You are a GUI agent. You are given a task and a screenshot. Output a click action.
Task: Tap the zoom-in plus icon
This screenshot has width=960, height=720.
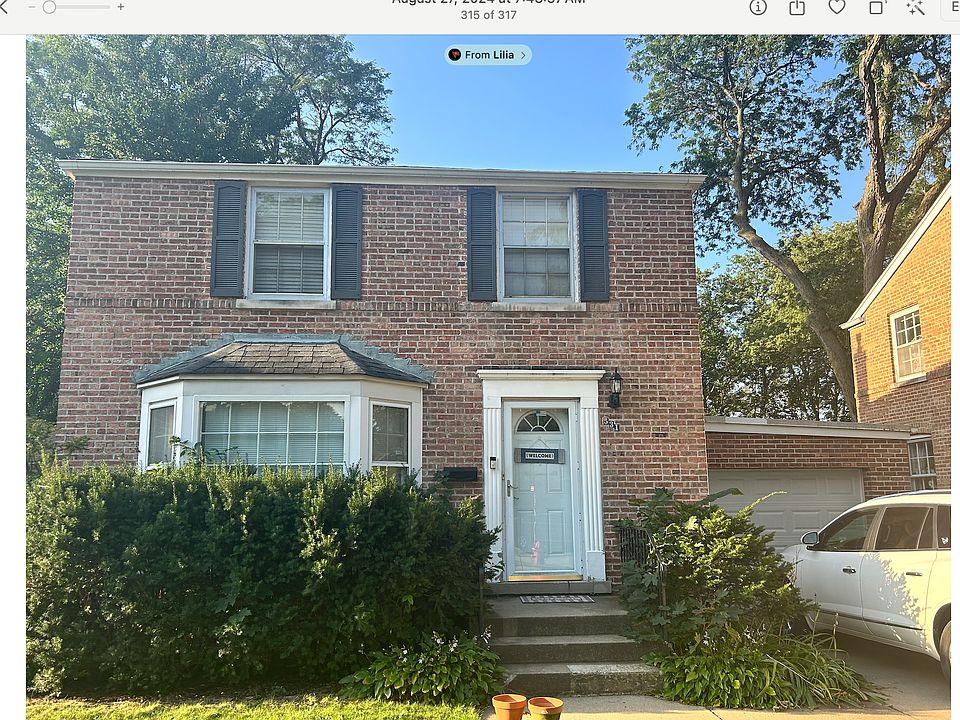[x=121, y=6]
